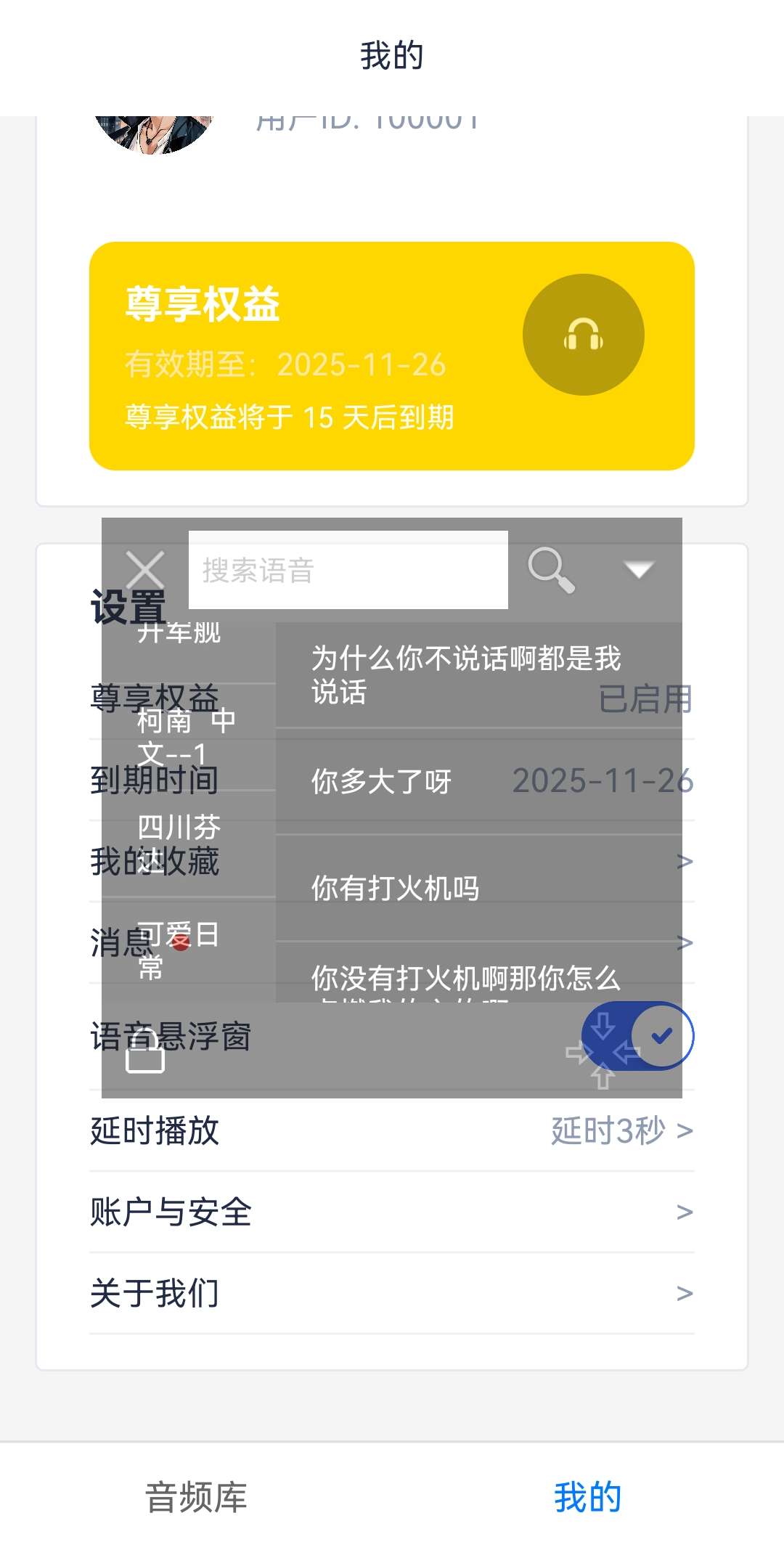Open the 关于我们 about page
Image resolution: width=784 pixels, height=1550 pixels.
pyautogui.click(x=392, y=1291)
